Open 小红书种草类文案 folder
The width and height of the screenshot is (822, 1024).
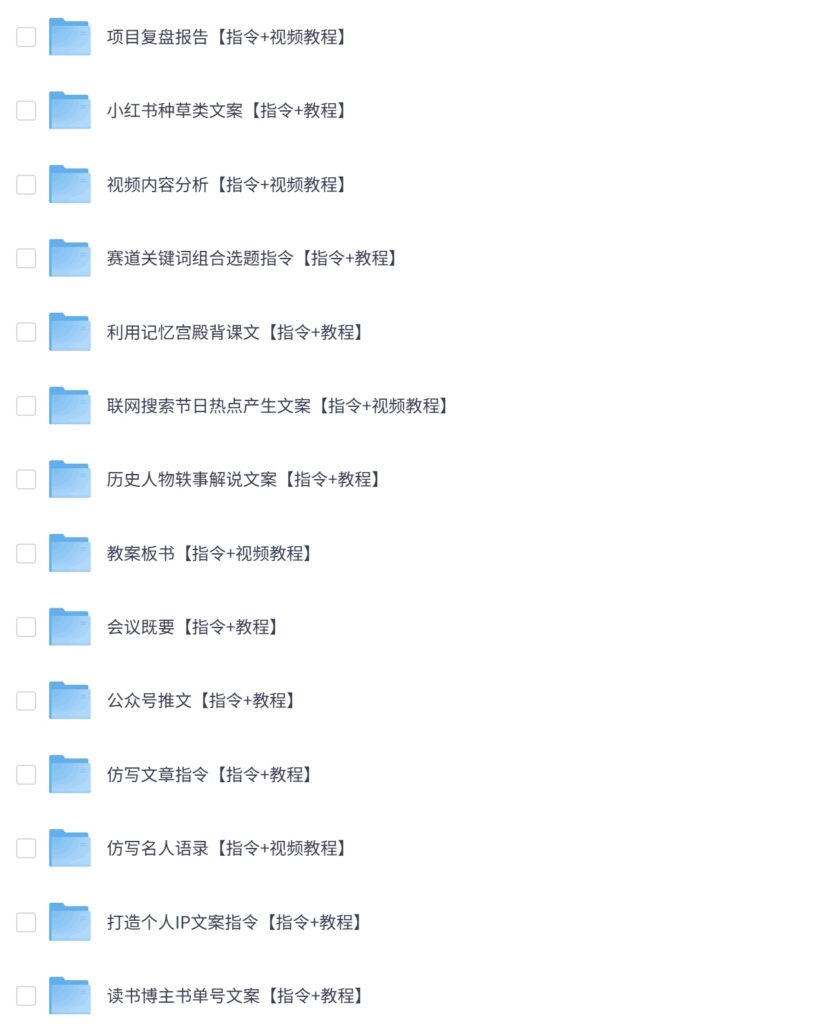226,111
